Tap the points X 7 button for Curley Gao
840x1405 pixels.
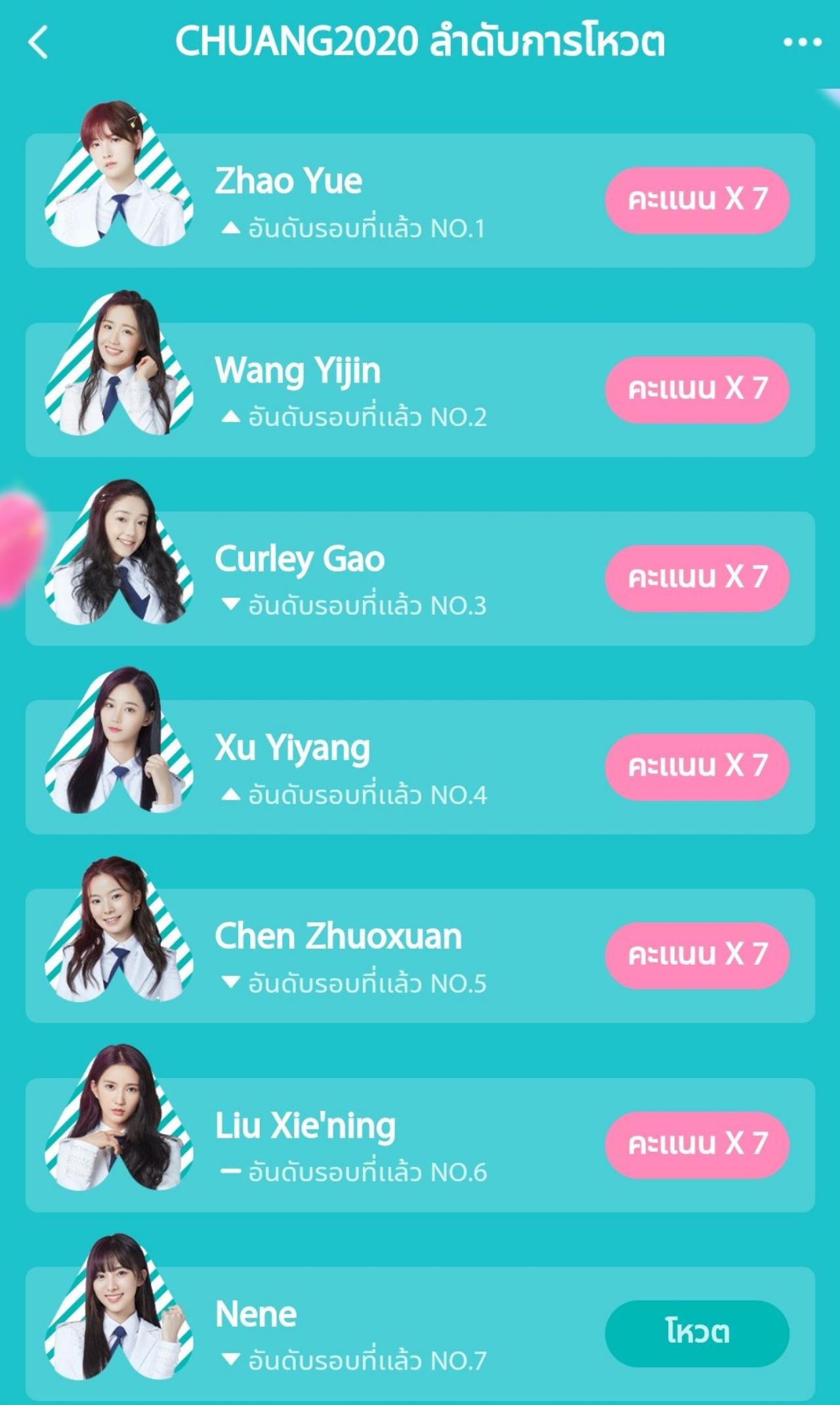pos(696,578)
